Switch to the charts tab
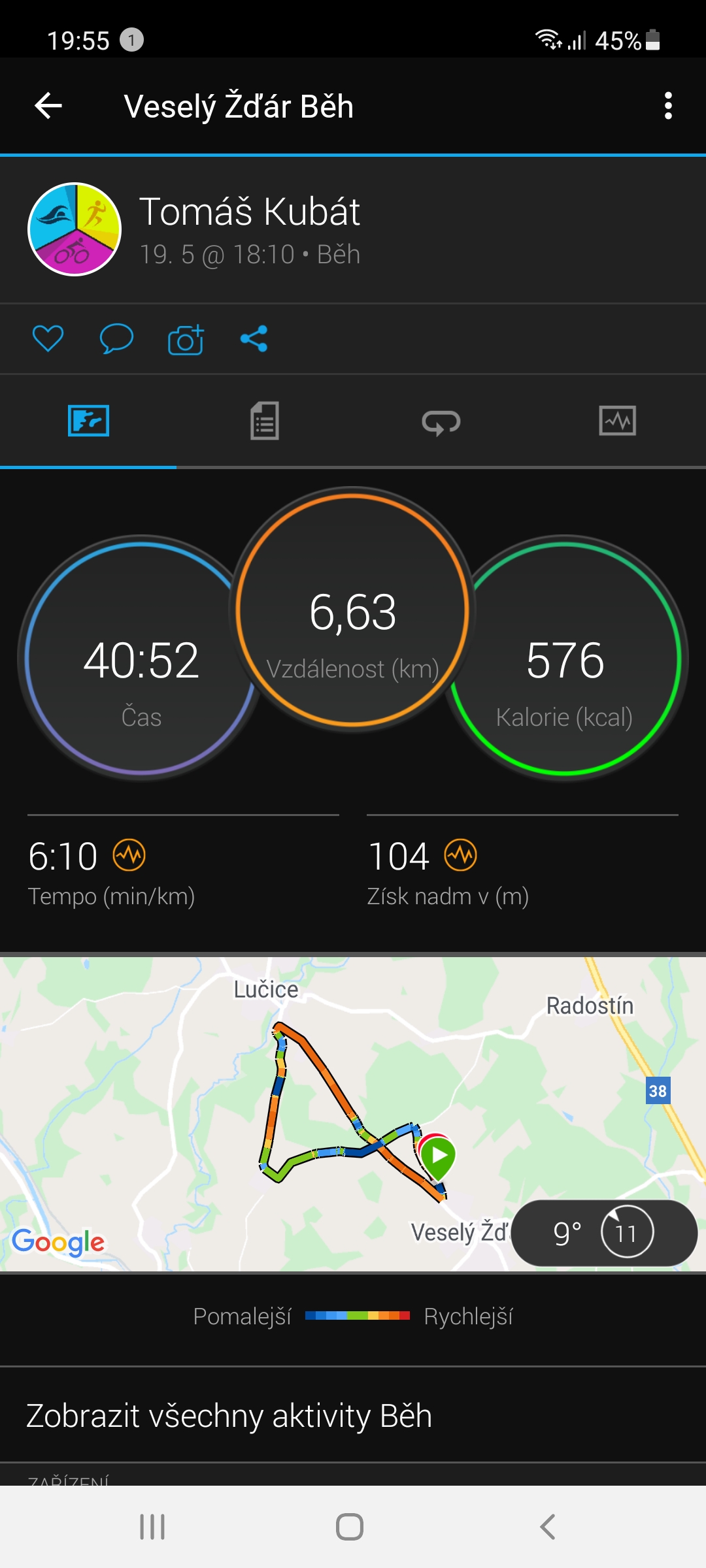Image resolution: width=706 pixels, height=1568 pixels. (618, 421)
